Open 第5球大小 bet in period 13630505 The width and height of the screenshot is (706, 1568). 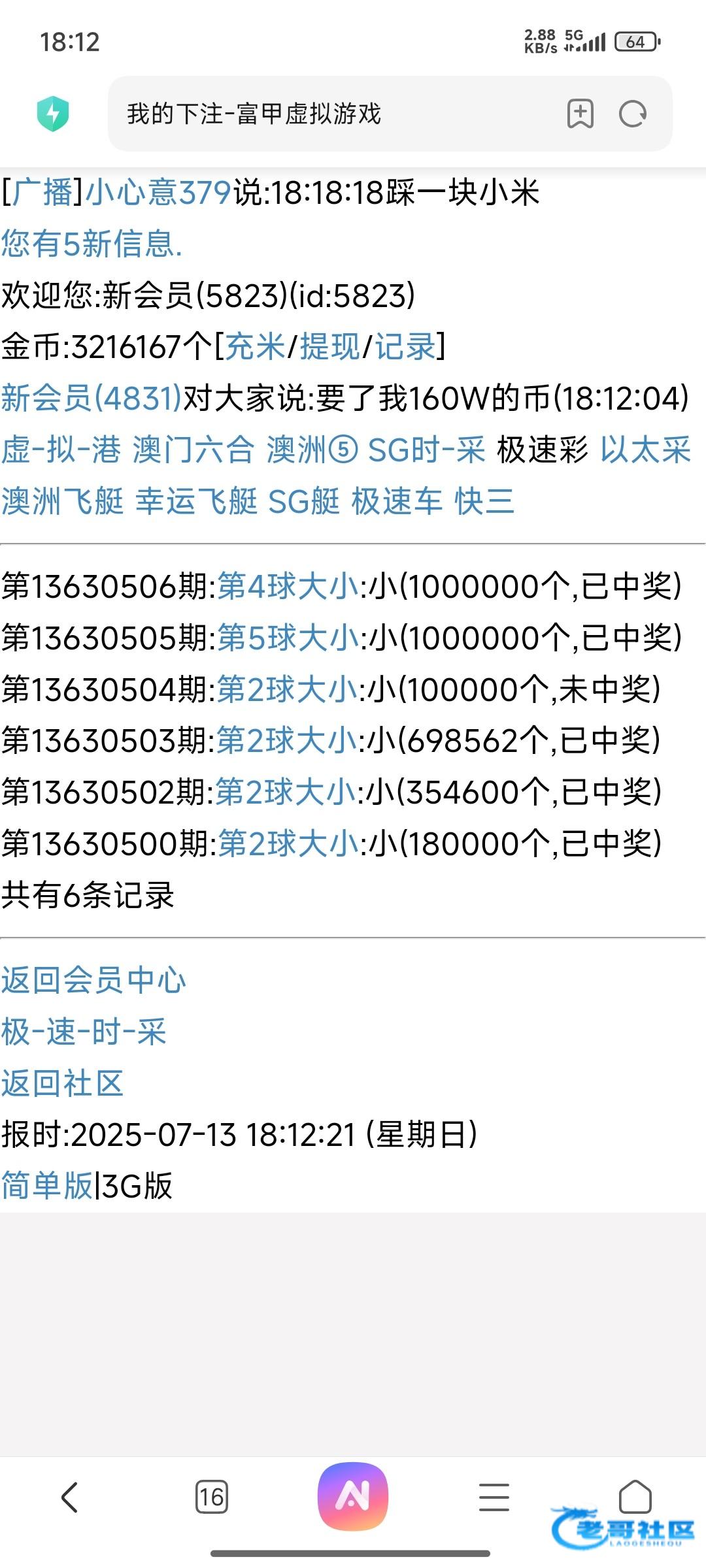[288, 637]
